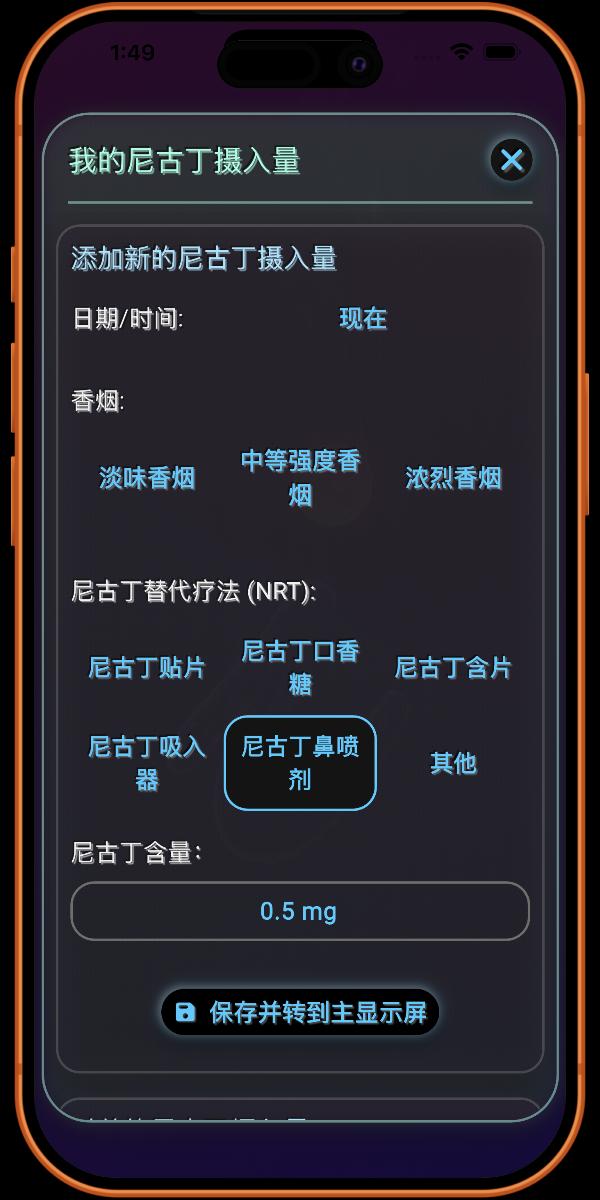600x1200 pixels.
Task: Save with 保存并转到主显示屏 button
Action: (x=300, y=1012)
